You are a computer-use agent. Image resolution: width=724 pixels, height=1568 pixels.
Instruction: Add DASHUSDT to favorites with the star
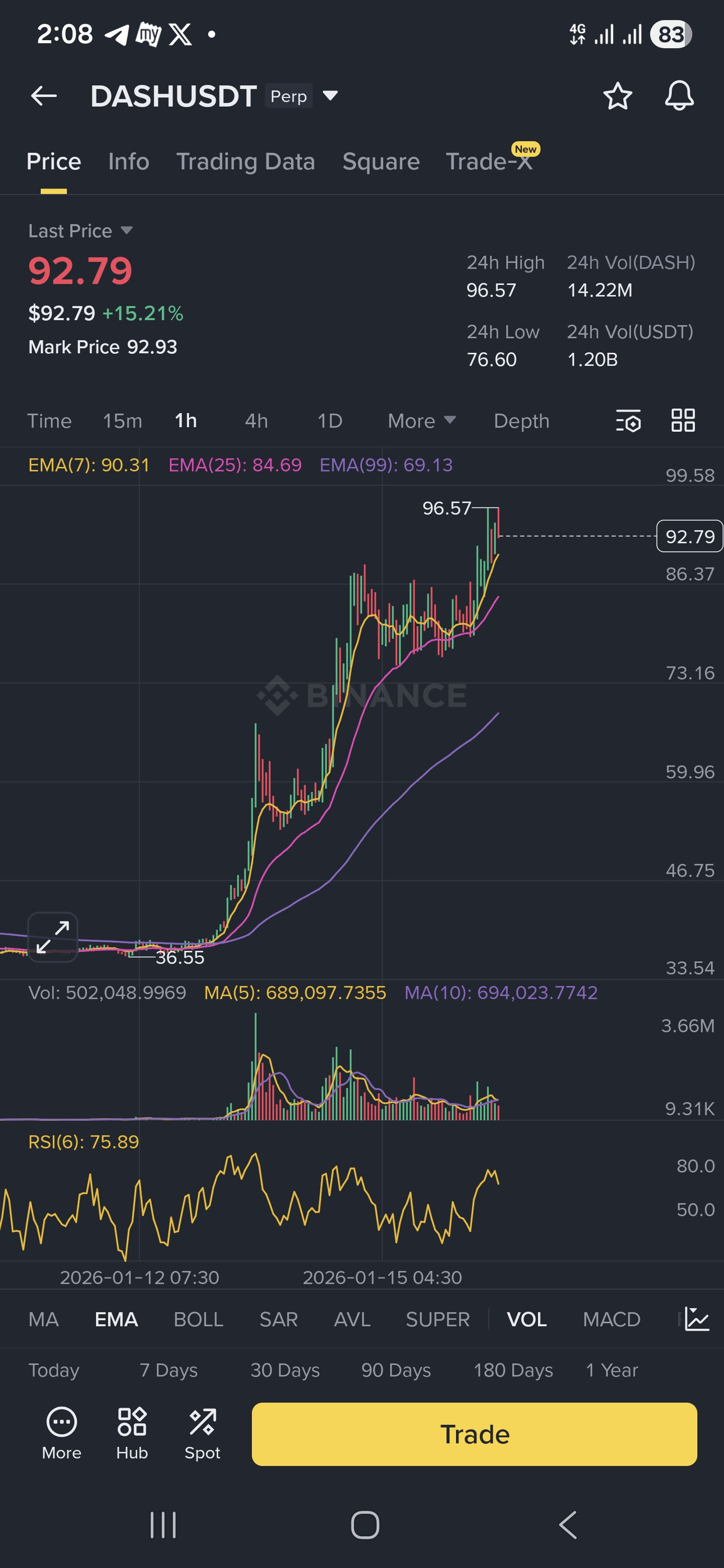[617, 96]
